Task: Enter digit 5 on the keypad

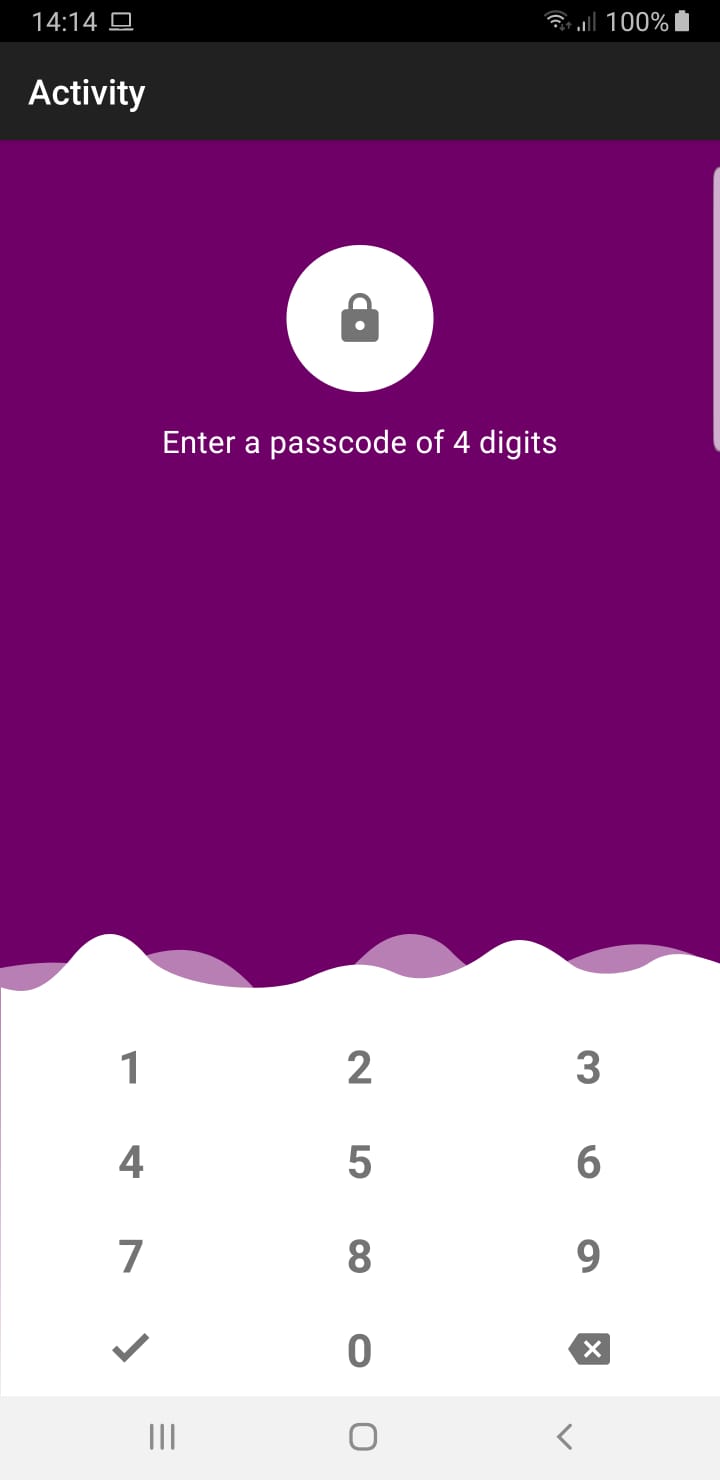Action: coord(360,1162)
